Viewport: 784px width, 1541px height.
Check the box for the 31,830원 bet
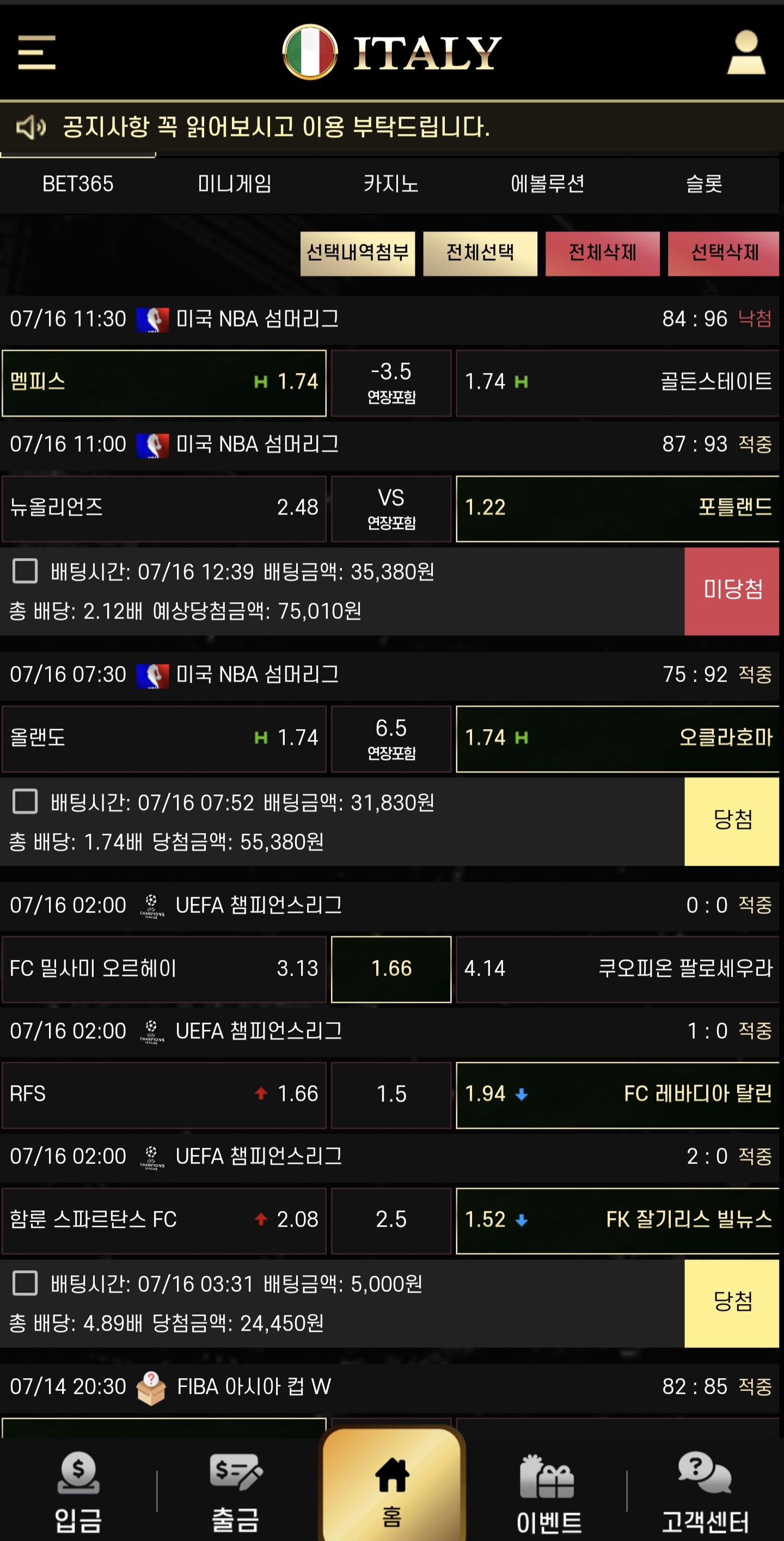pos(25,801)
